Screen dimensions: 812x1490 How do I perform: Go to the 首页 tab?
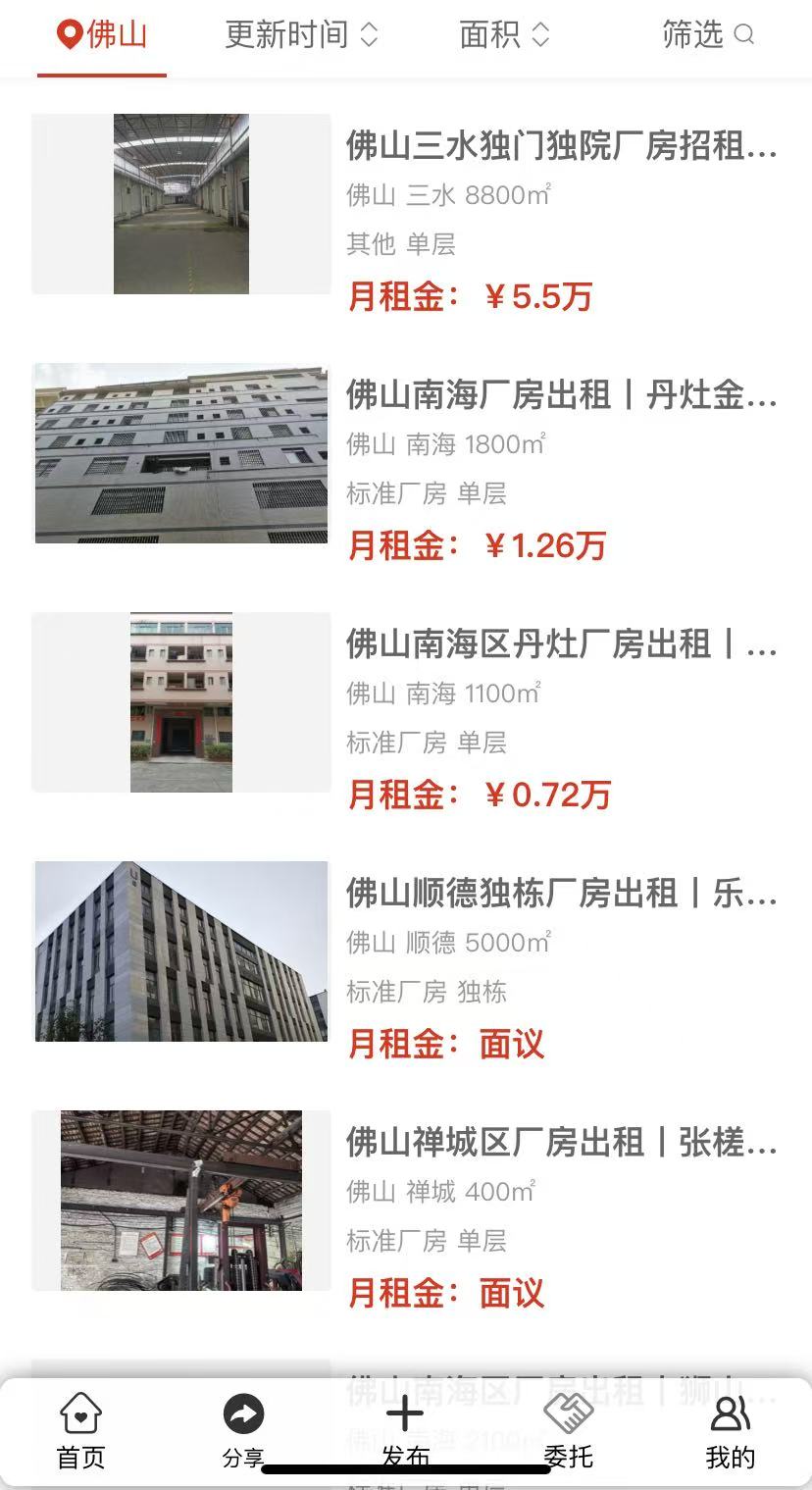80,1430
